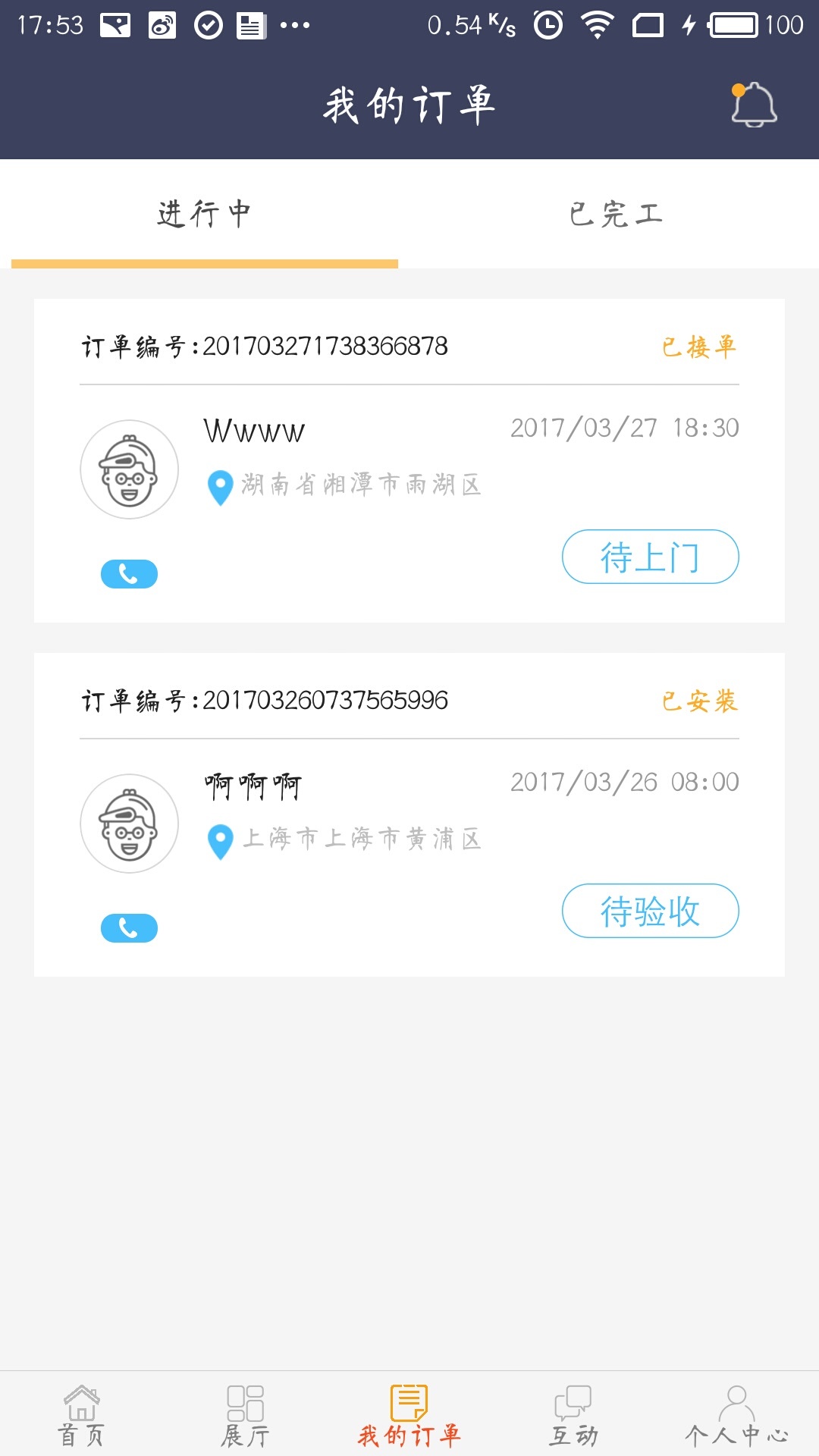
Task: Tap the 待上门 button
Action: click(650, 557)
